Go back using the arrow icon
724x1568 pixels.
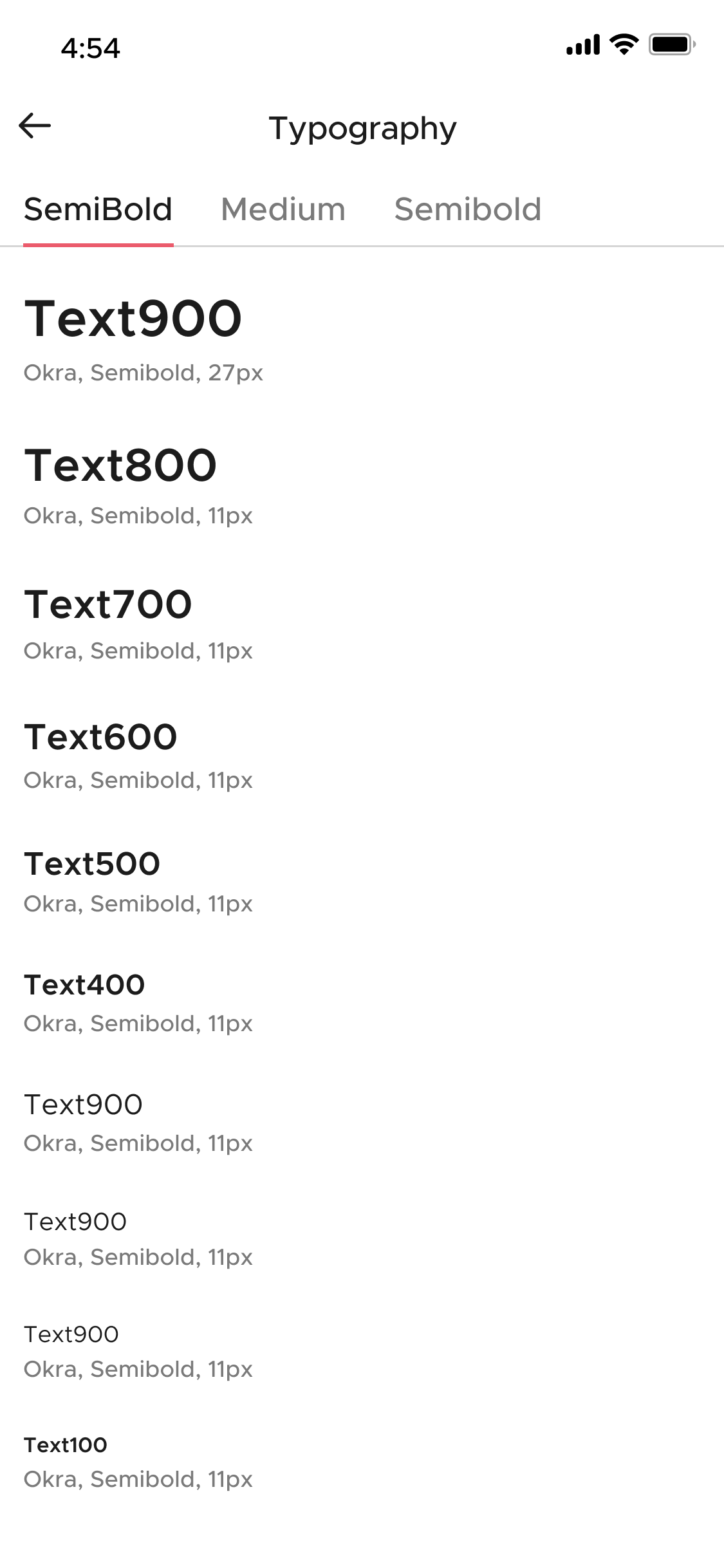(x=35, y=126)
